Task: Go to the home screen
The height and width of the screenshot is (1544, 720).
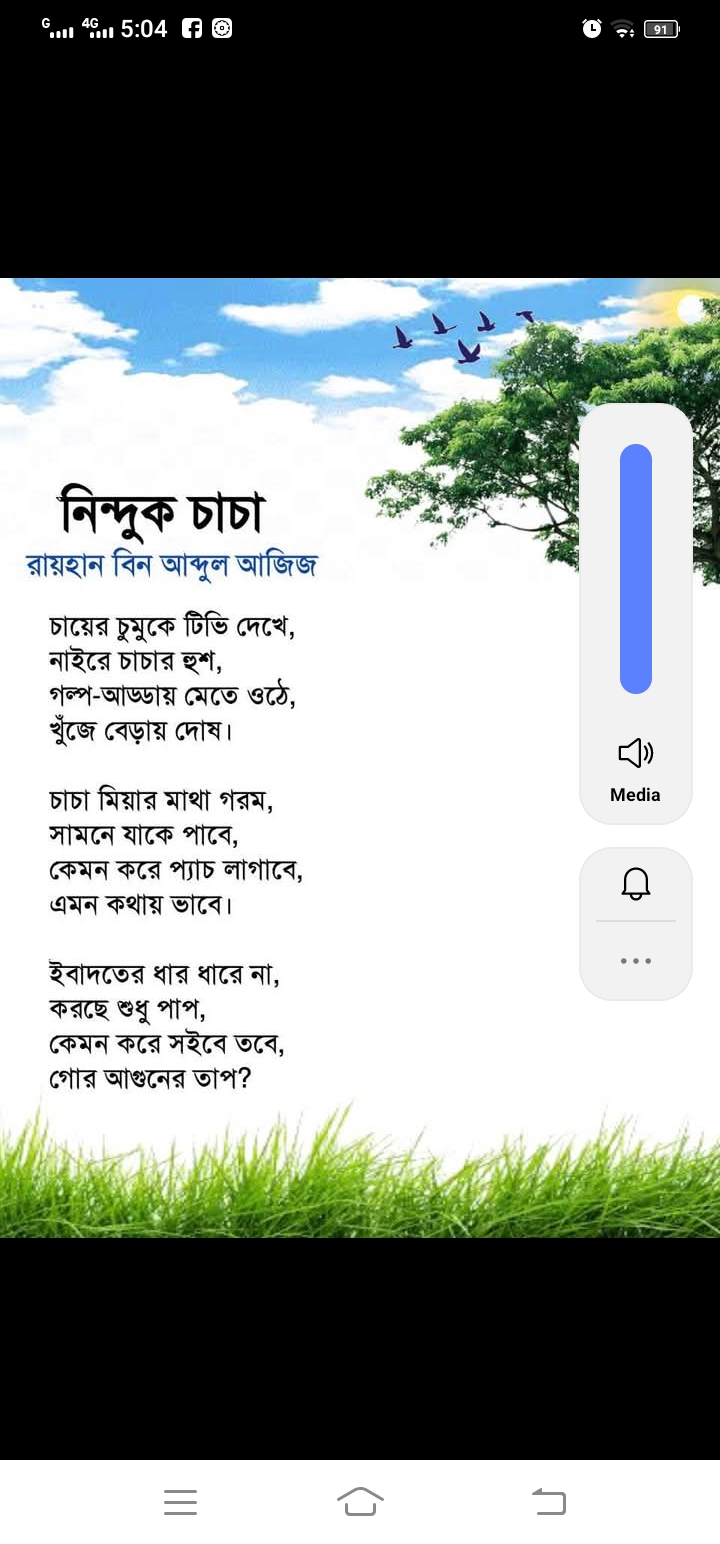Action: tap(360, 1501)
